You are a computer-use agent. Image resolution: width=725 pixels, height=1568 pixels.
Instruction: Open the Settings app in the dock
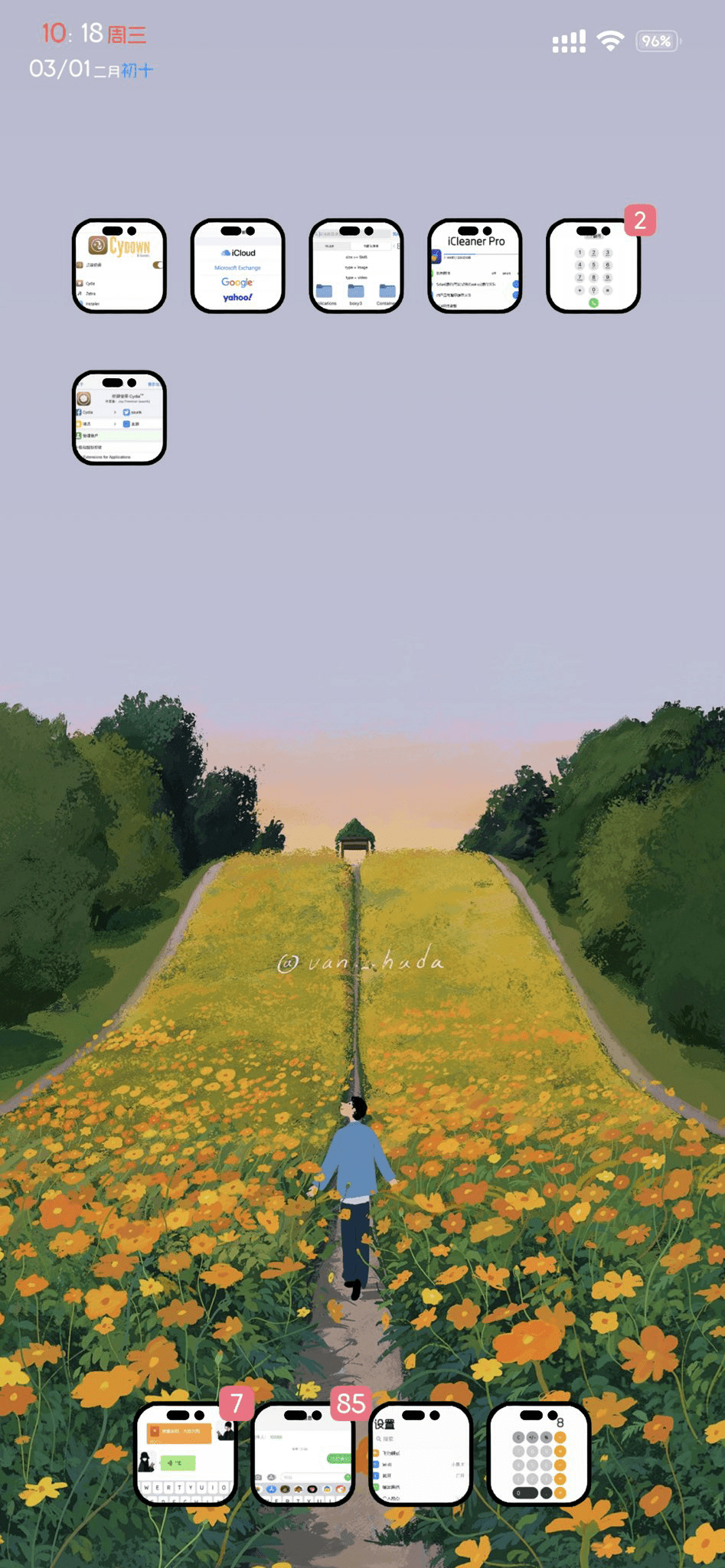(x=420, y=1454)
